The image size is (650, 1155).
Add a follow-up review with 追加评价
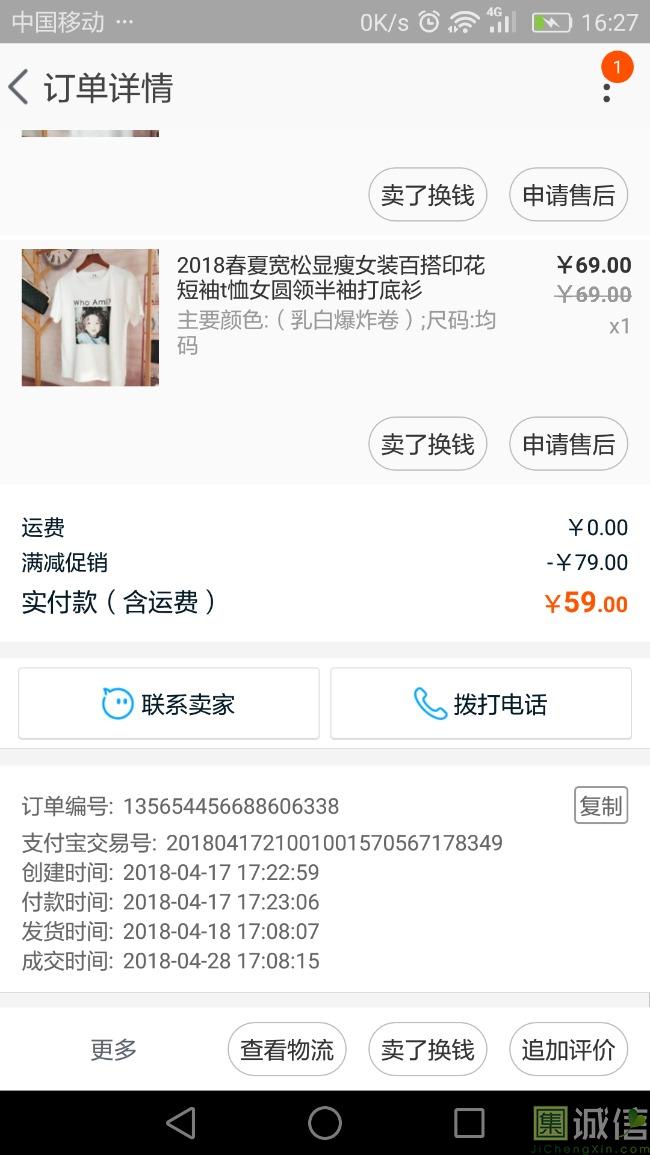[568, 1049]
